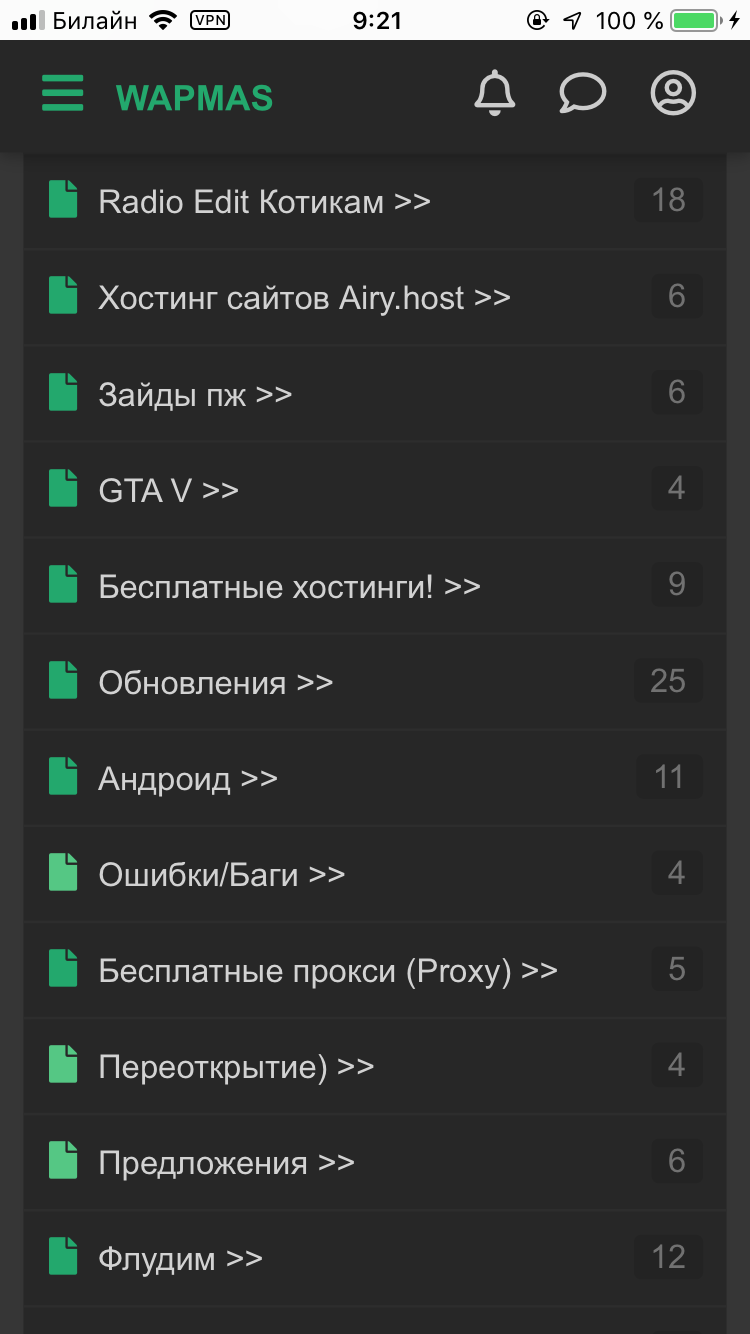750x1334 pixels.
Task: Open the messages chat bubble
Action: (582, 94)
